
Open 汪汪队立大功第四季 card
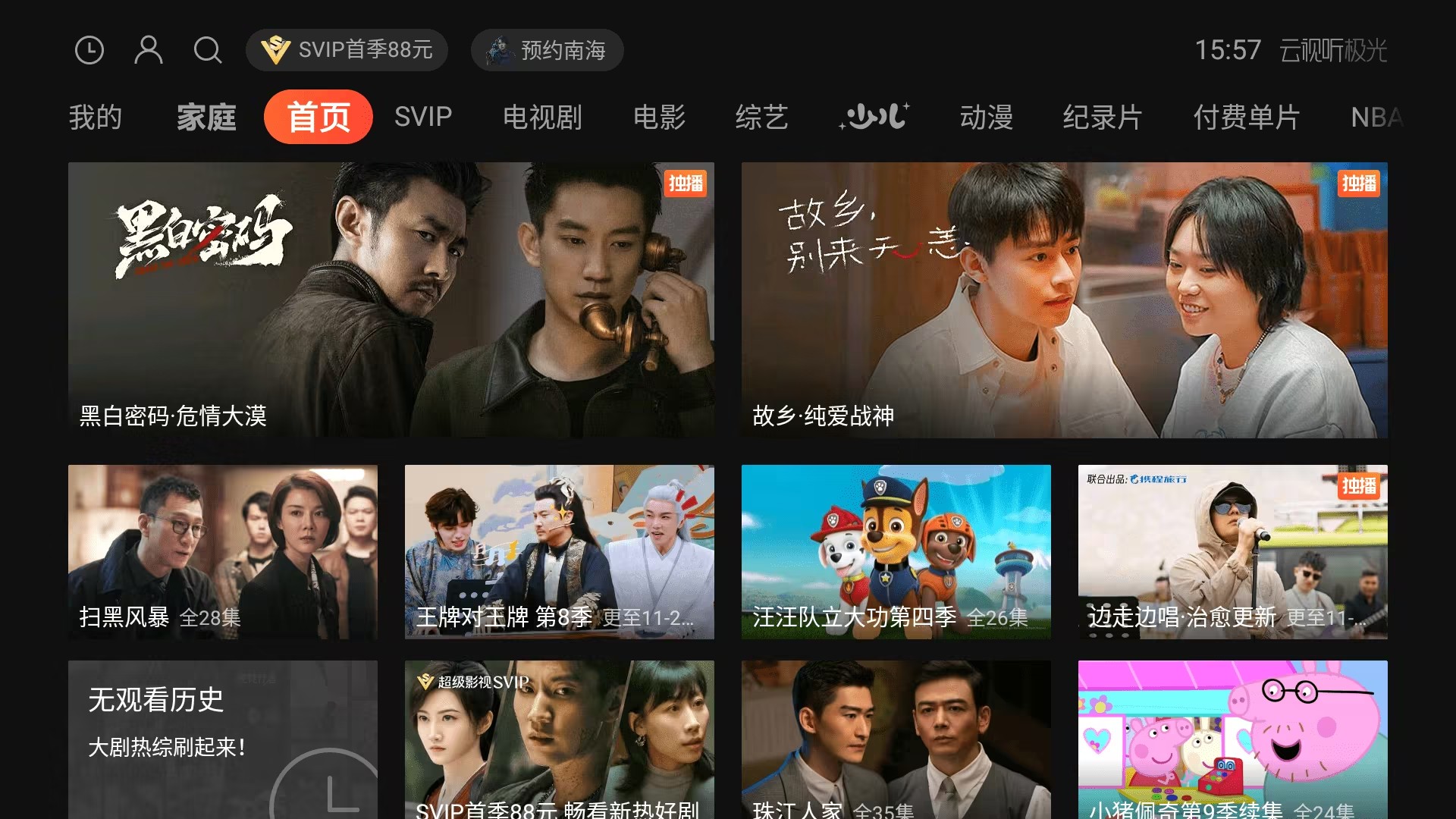click(896, 551)
